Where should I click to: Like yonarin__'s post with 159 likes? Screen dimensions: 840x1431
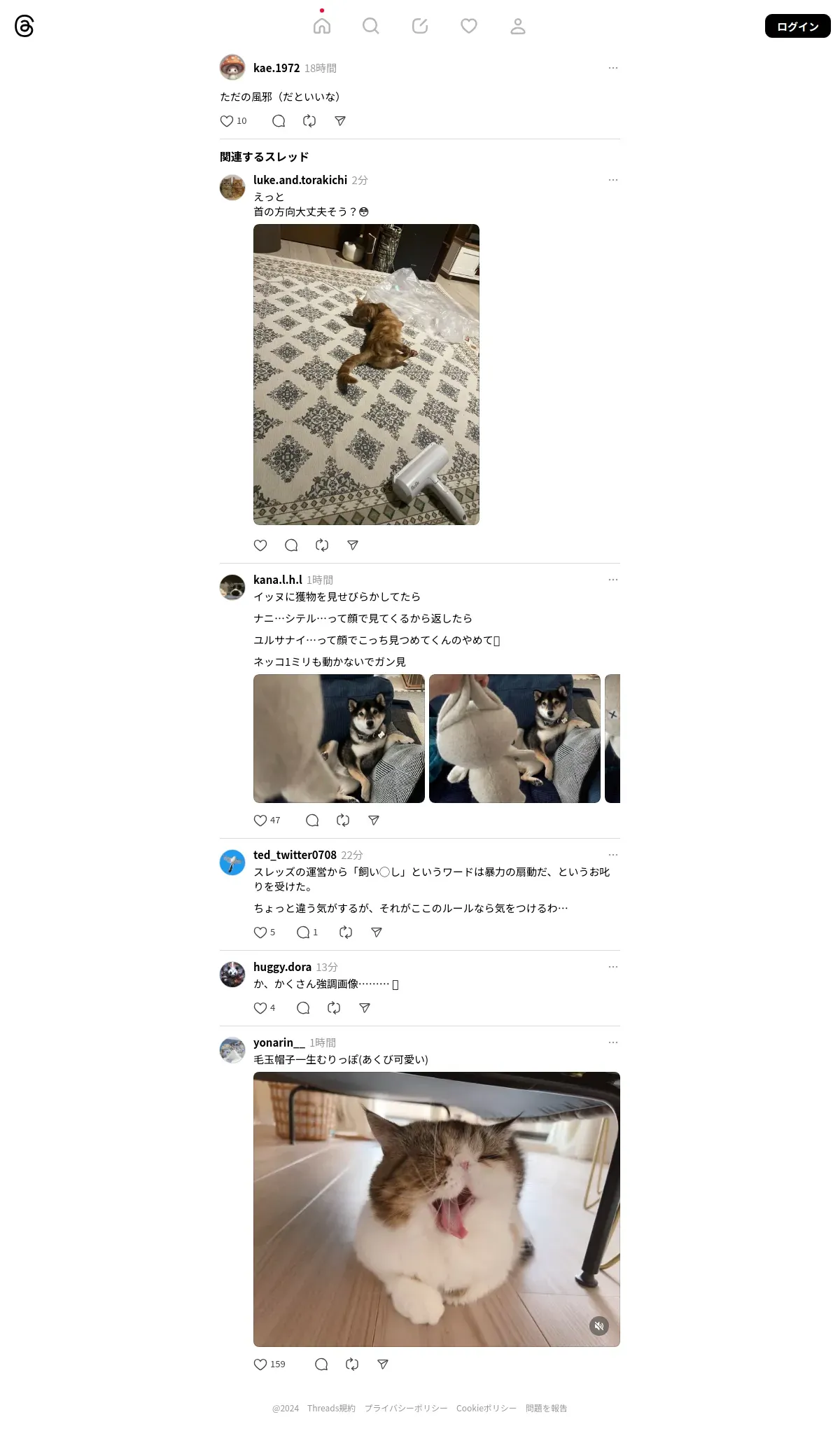(260, 1364)
